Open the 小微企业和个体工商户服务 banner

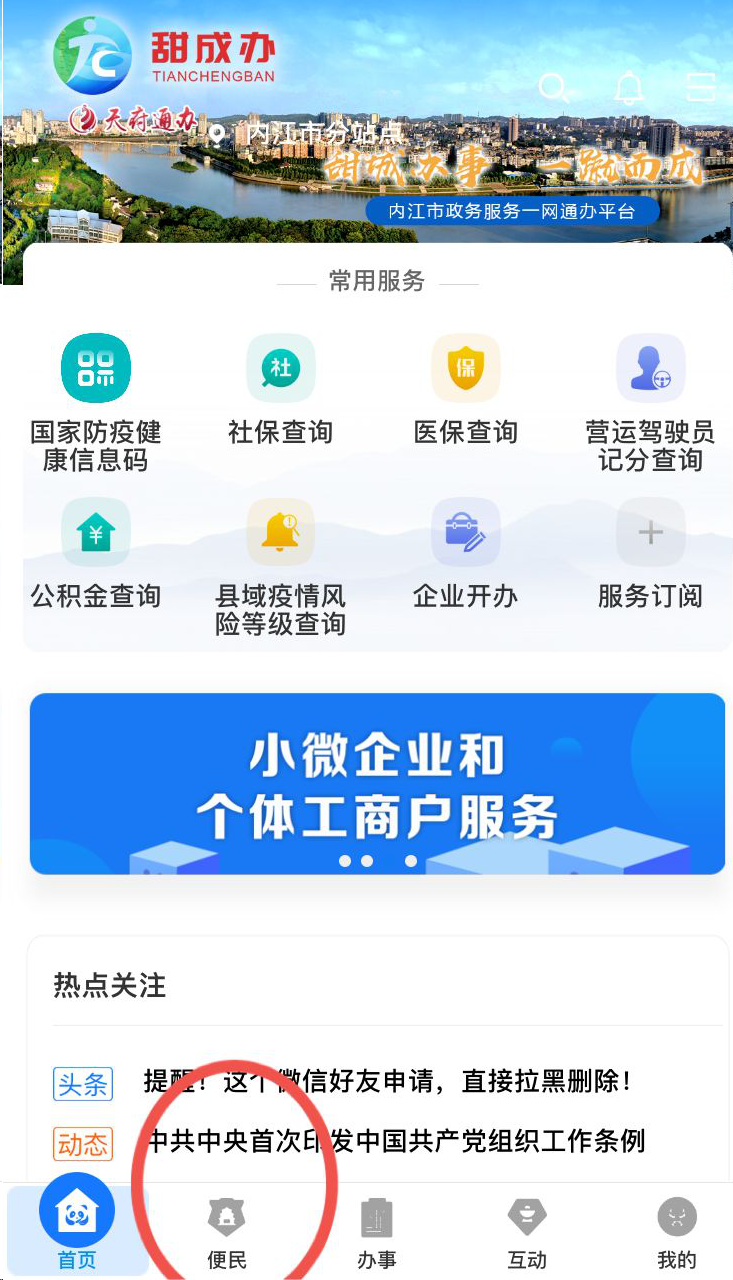click(377, 783)
